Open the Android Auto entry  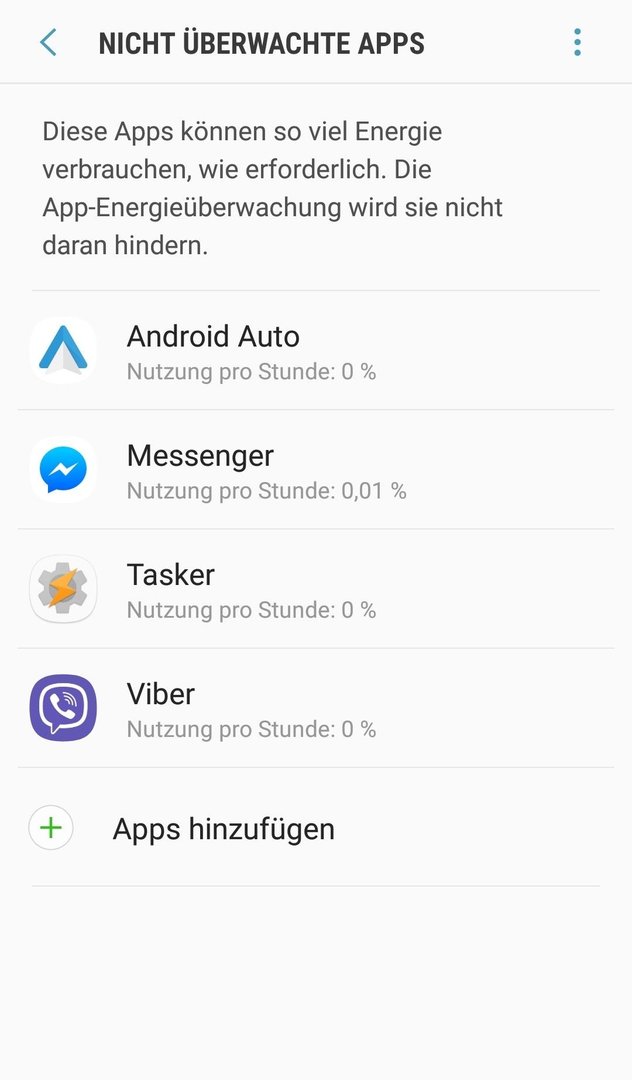(x=316, y=351)
